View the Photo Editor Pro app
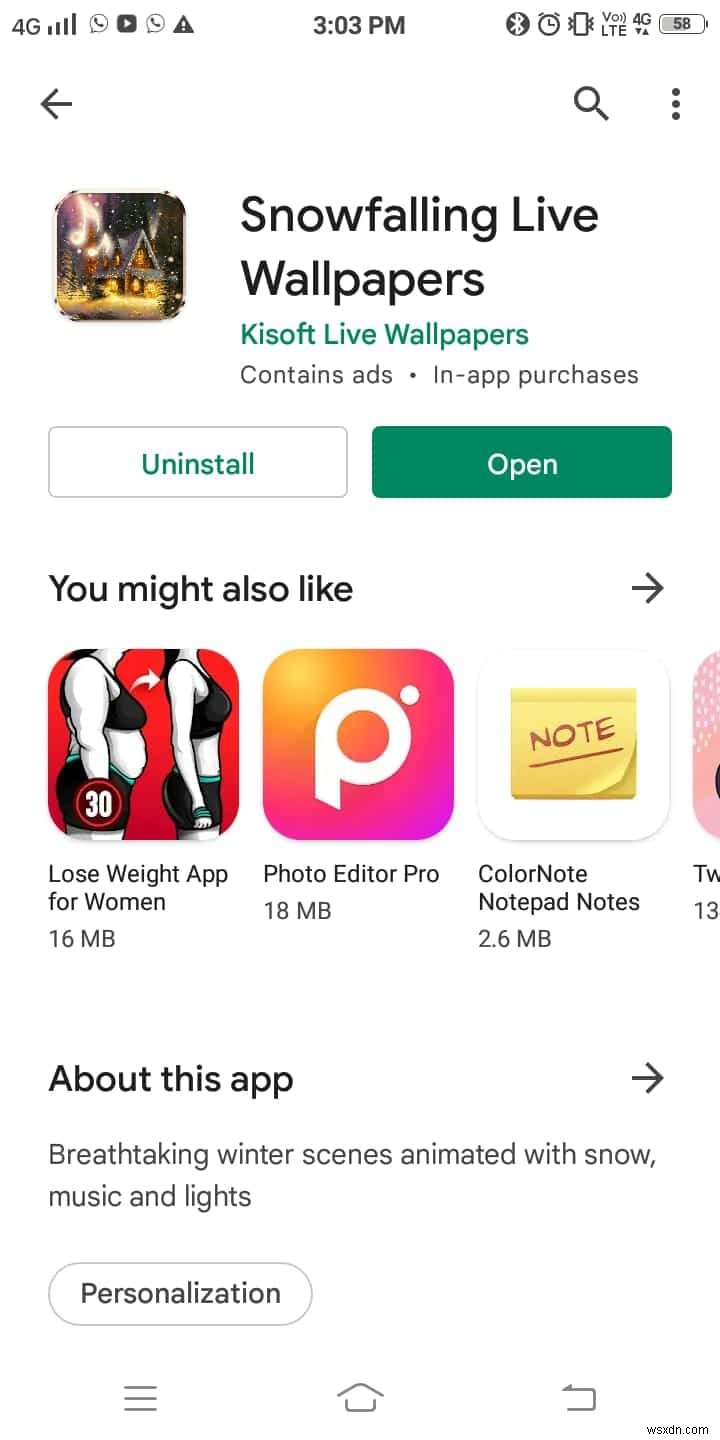 click(358, 744)
